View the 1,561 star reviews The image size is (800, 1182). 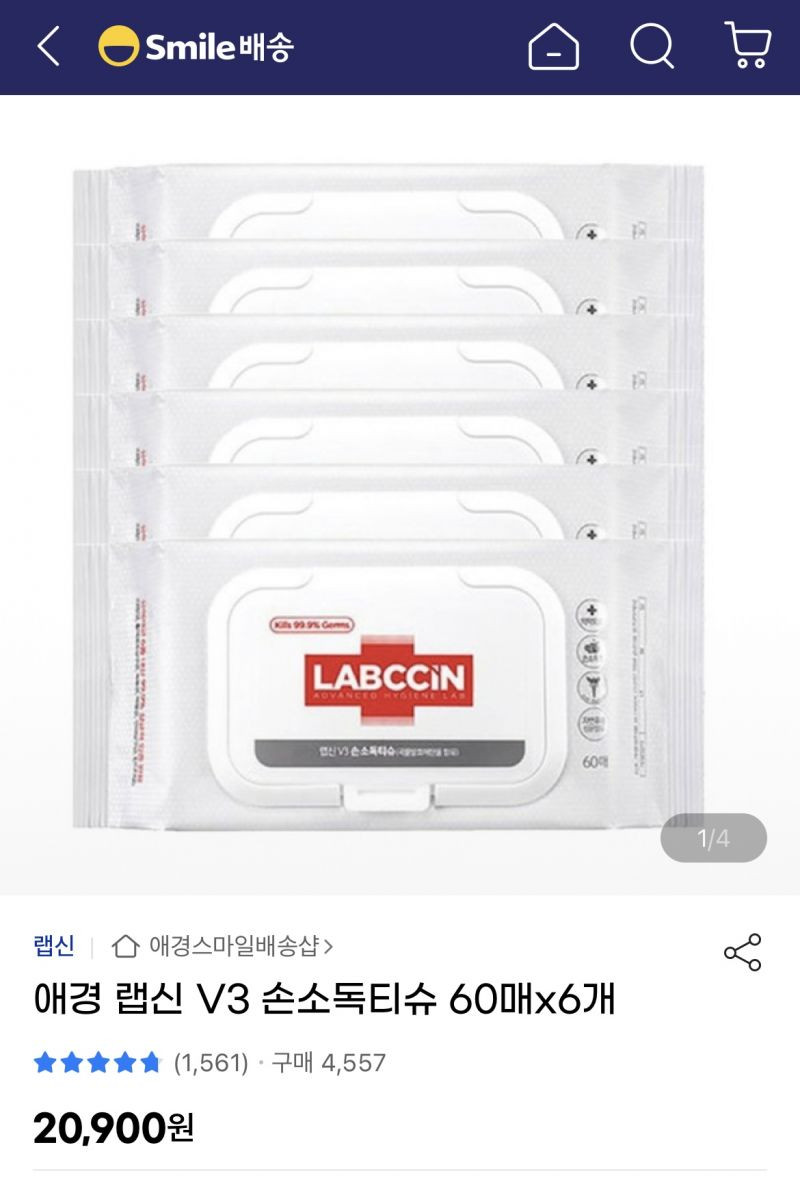[140, 1062]
